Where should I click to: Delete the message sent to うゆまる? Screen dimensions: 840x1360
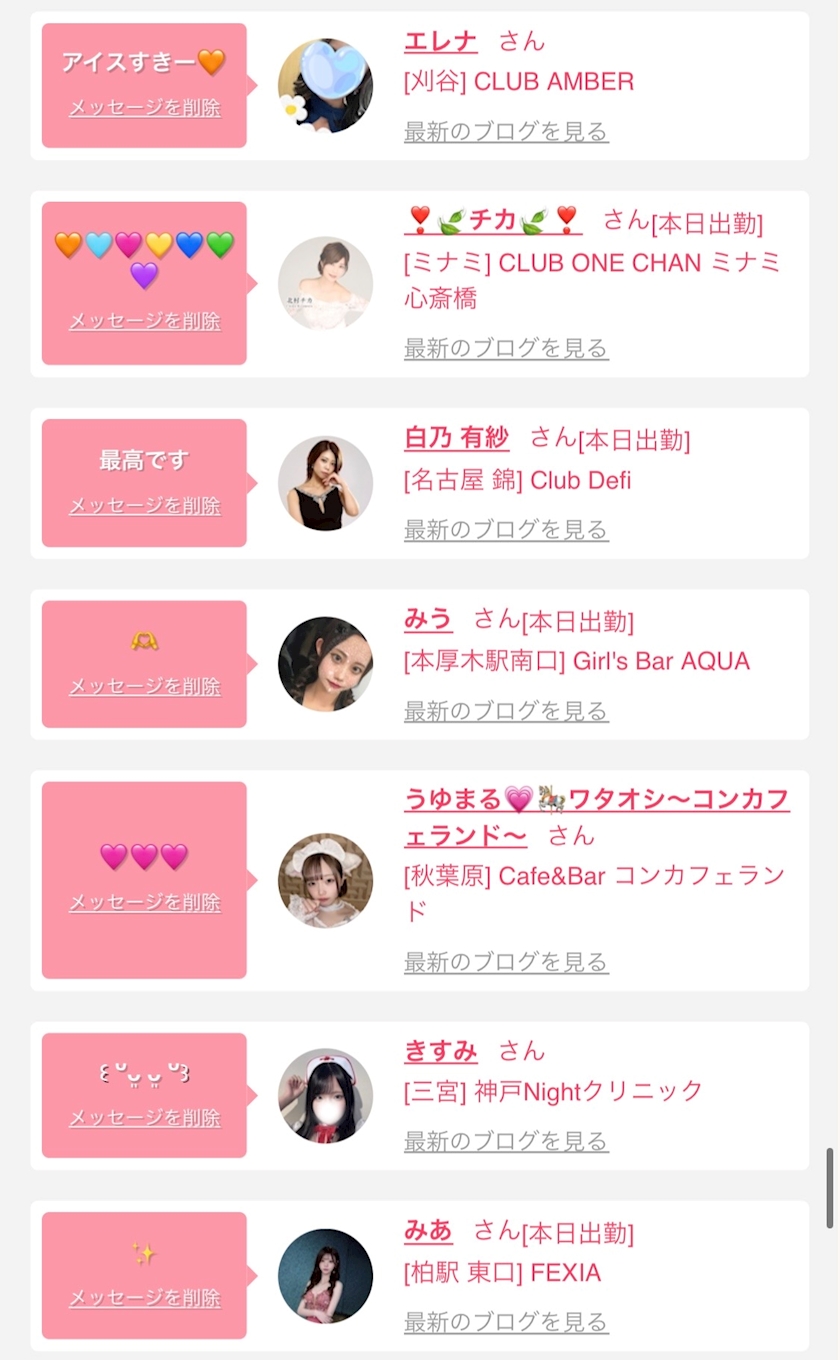coord(145,901)
